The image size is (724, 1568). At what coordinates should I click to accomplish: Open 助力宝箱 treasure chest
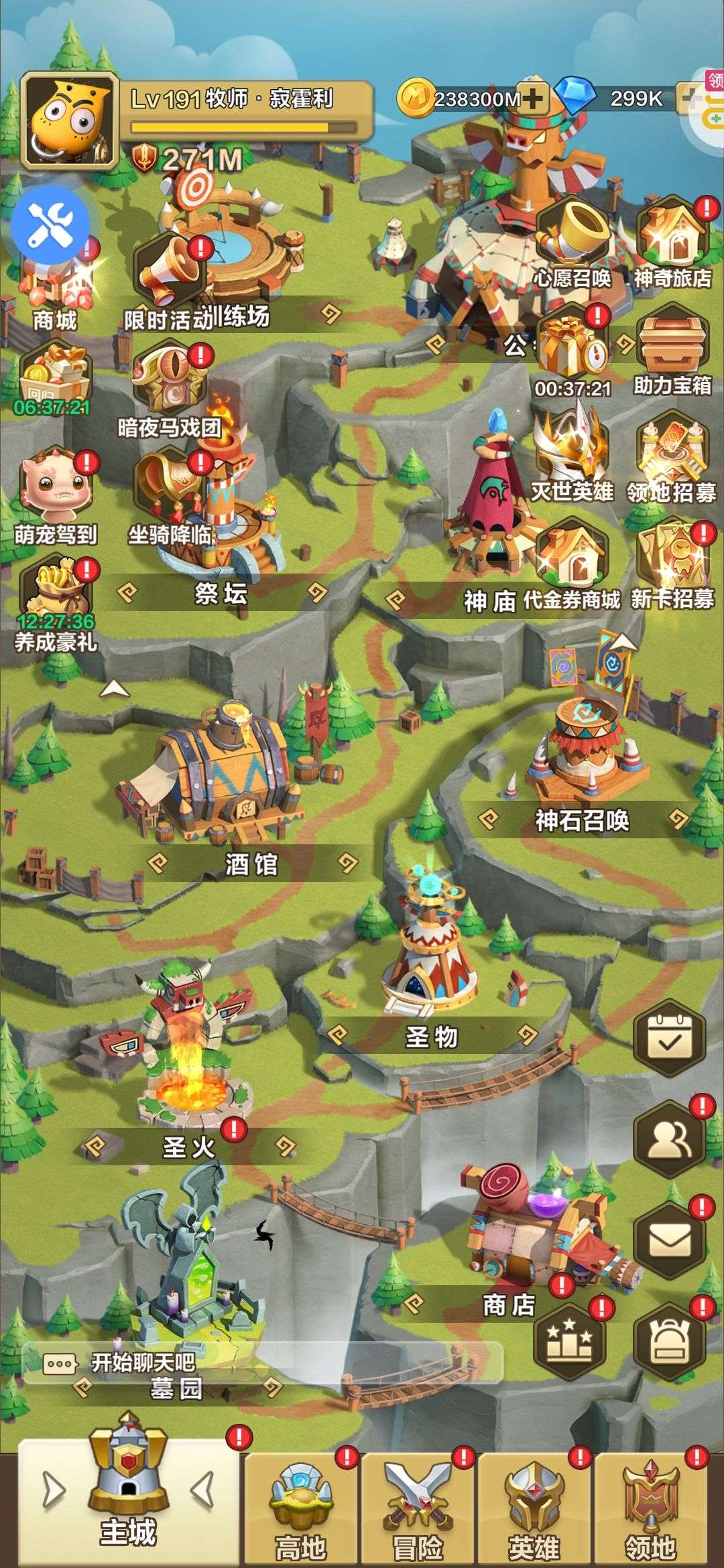point(673,352)
